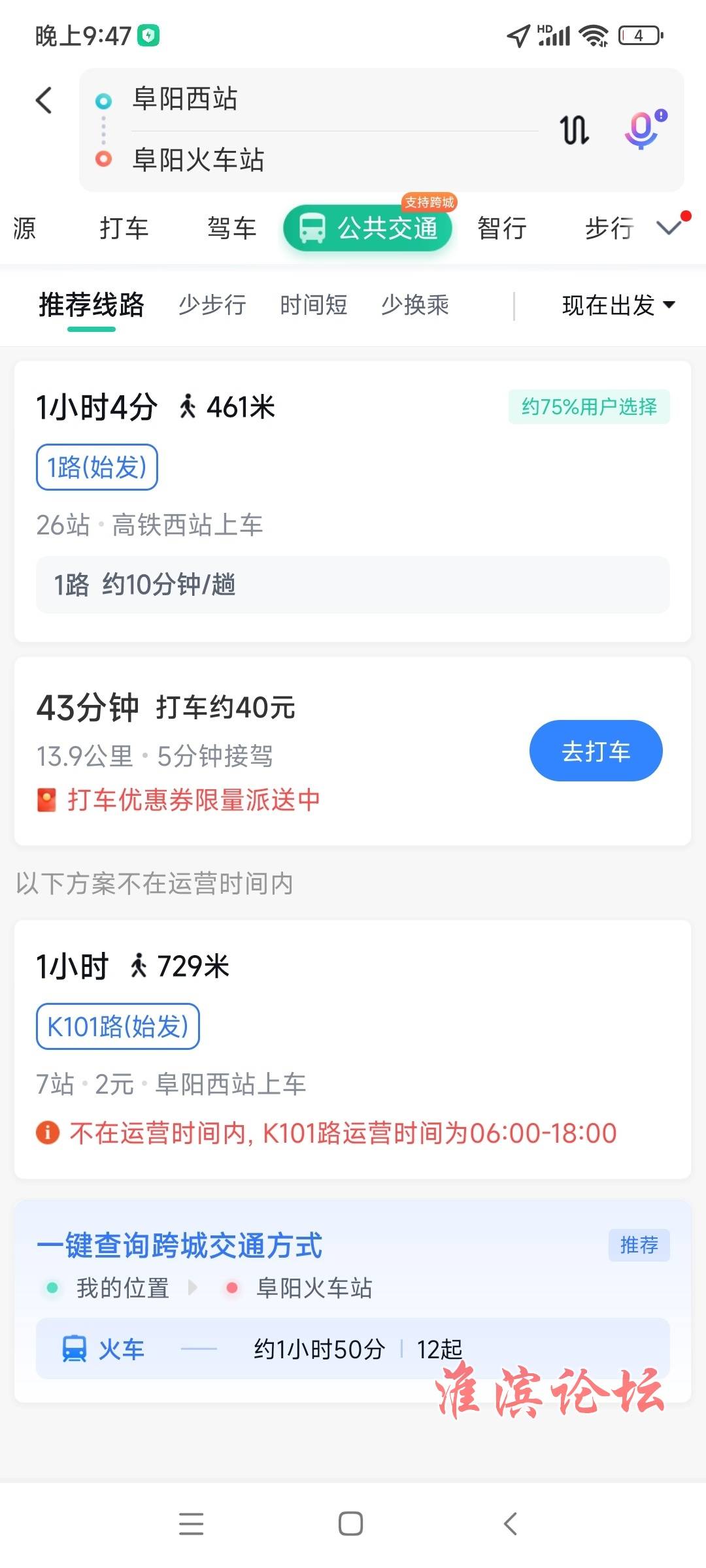Open the K101路 route card
This screenshot has width=706, height=1568.
click(x=352, y=1049)
